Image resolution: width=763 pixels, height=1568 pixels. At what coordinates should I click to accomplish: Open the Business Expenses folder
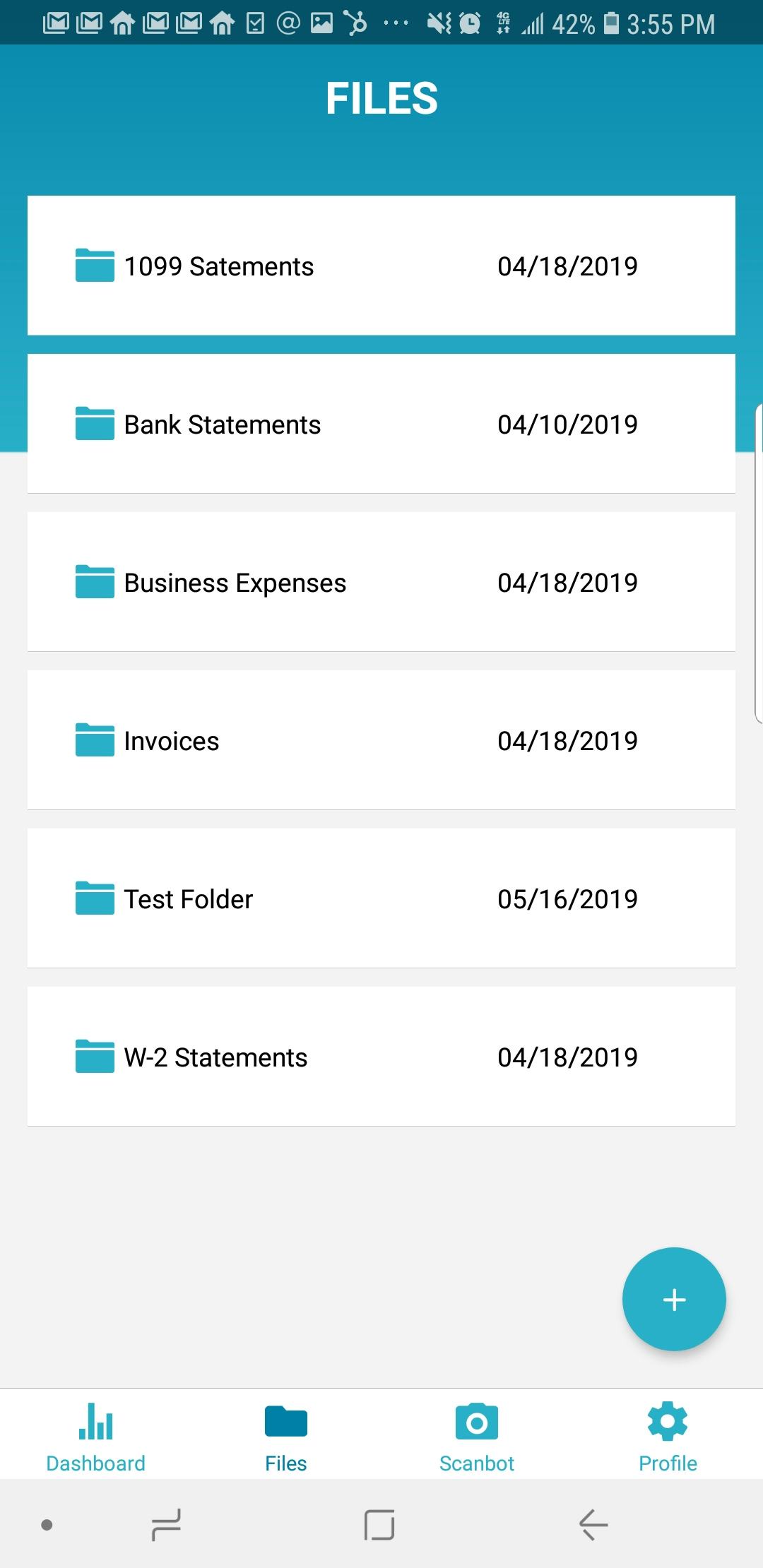[x=381, y=583]
